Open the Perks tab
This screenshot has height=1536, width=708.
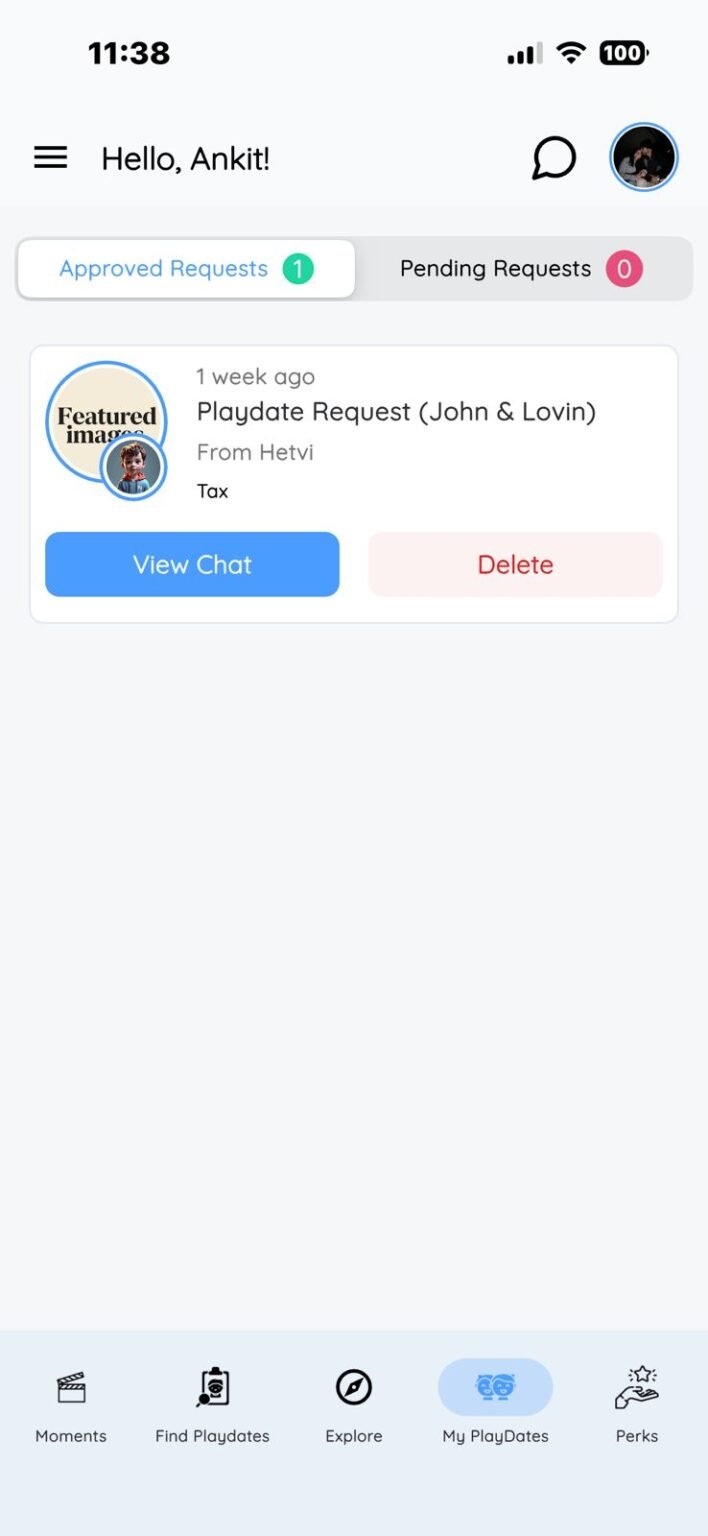tap(637, 1406)
